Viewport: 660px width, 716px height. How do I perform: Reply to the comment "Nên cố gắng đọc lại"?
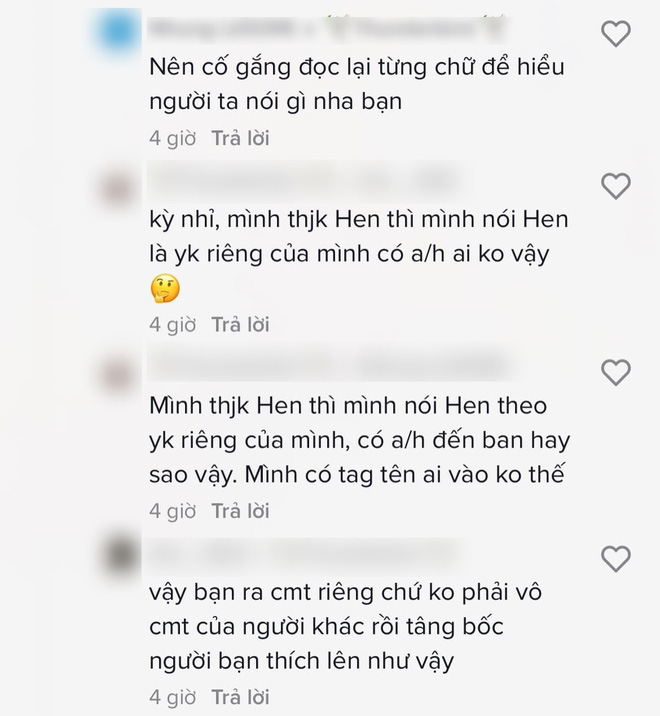[x=240, y=139]
